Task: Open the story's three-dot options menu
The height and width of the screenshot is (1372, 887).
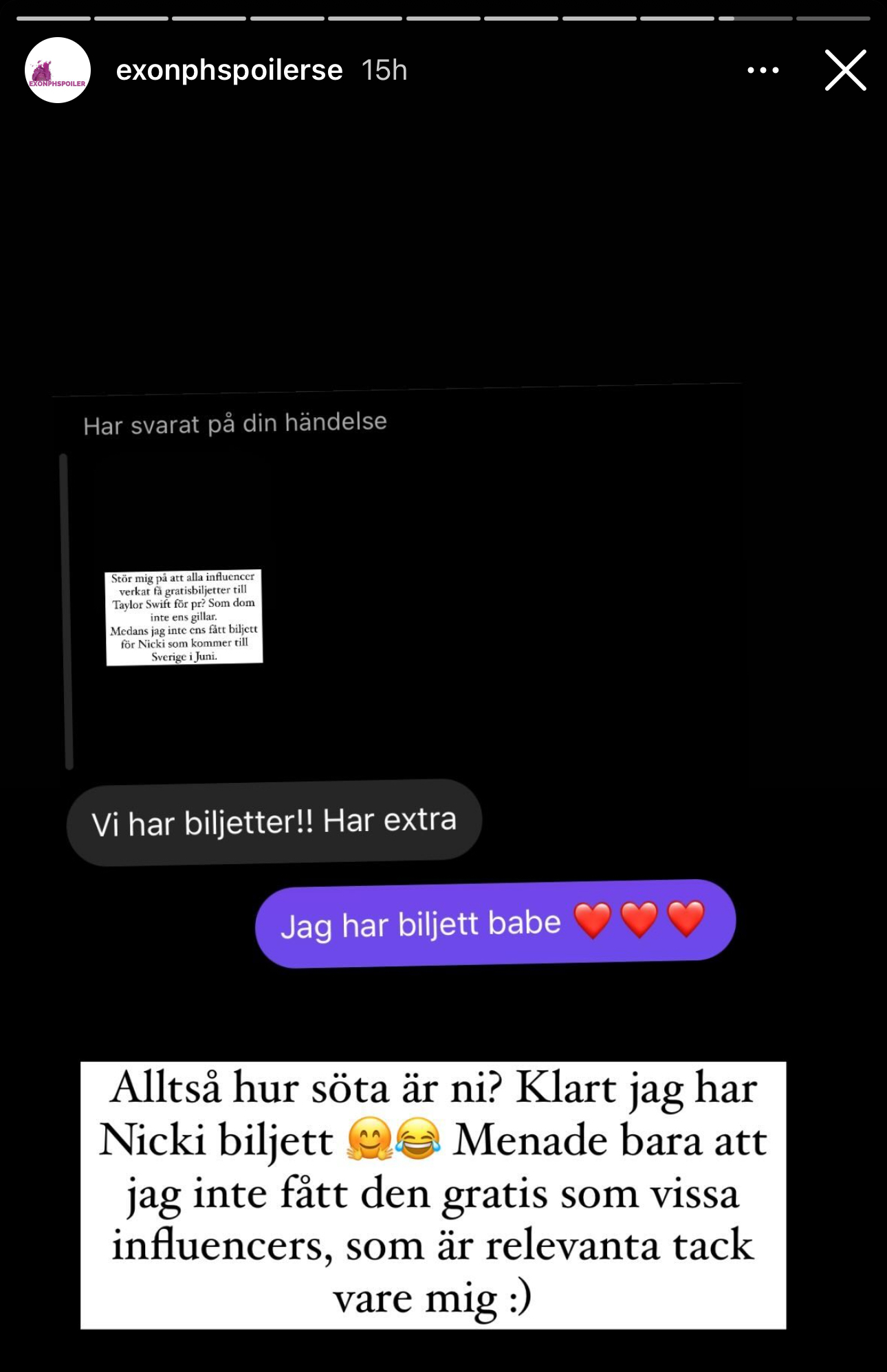Action: click(x=763, y=70)
